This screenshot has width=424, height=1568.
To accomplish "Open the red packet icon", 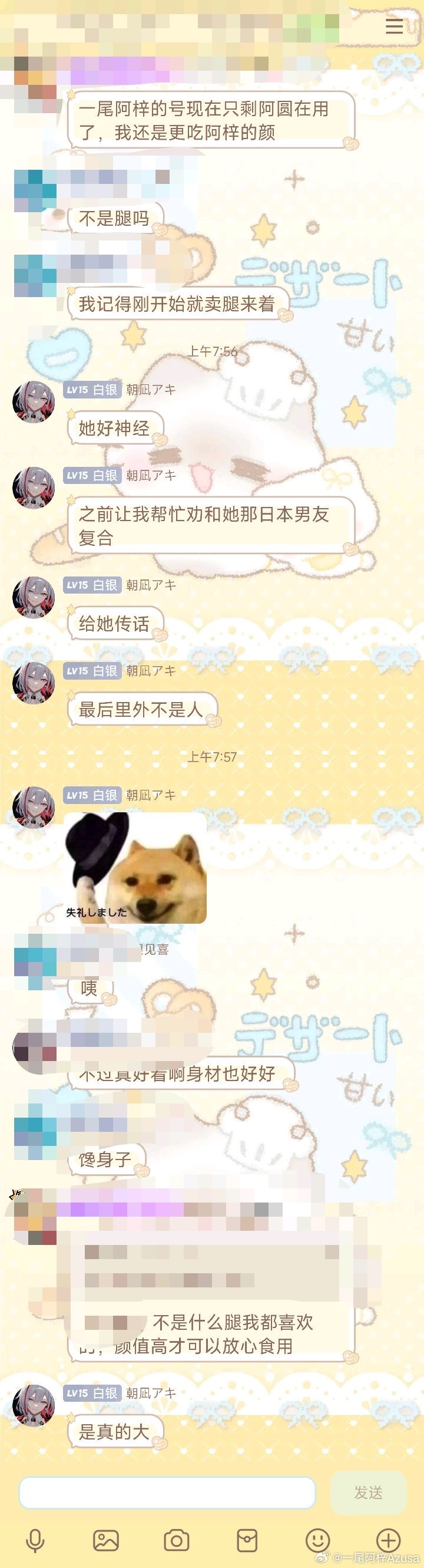I will 247,1540.
